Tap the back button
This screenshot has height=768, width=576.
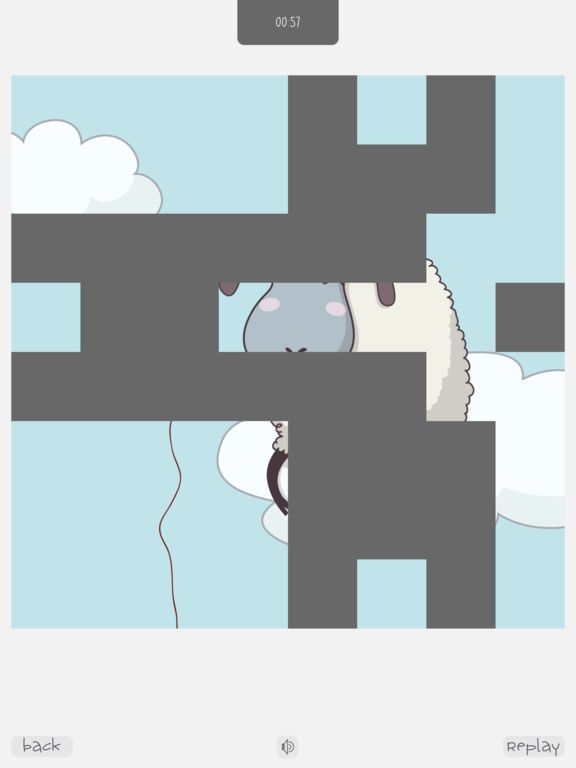click(x=42, y=746)
